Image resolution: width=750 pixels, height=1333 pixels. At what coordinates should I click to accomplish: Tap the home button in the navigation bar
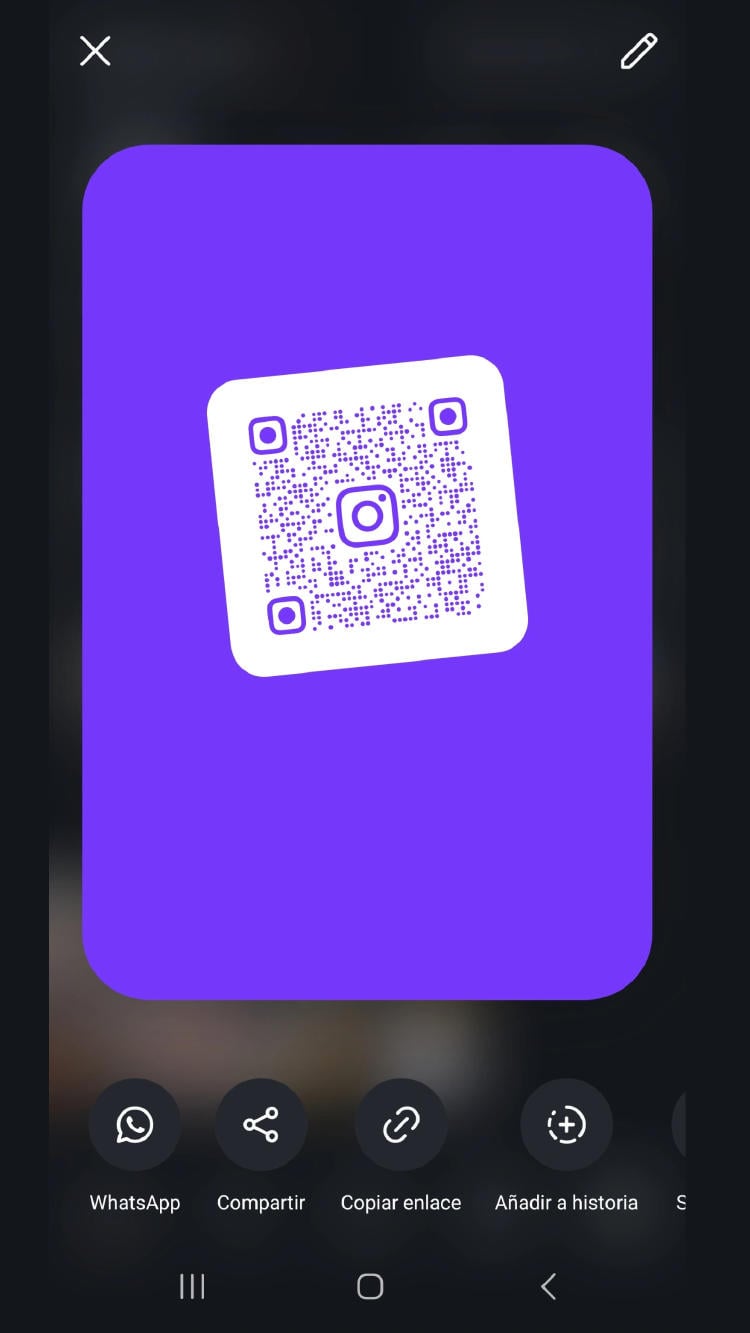(x=369, y=1287)
